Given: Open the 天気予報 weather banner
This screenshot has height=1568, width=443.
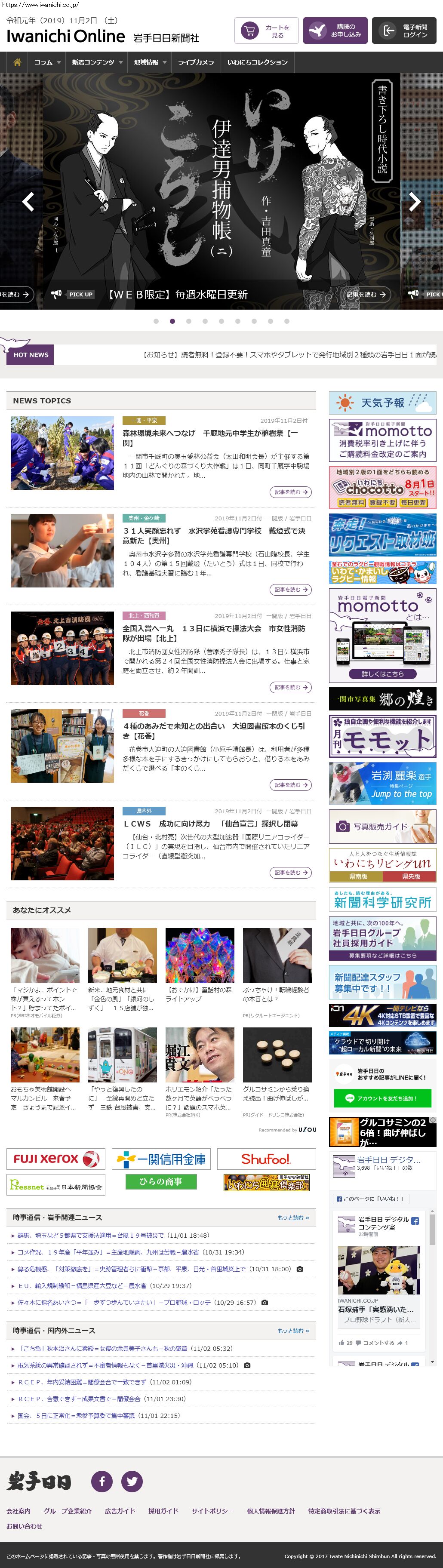Looking at the screenshot, I should click(x=382, y=403).
